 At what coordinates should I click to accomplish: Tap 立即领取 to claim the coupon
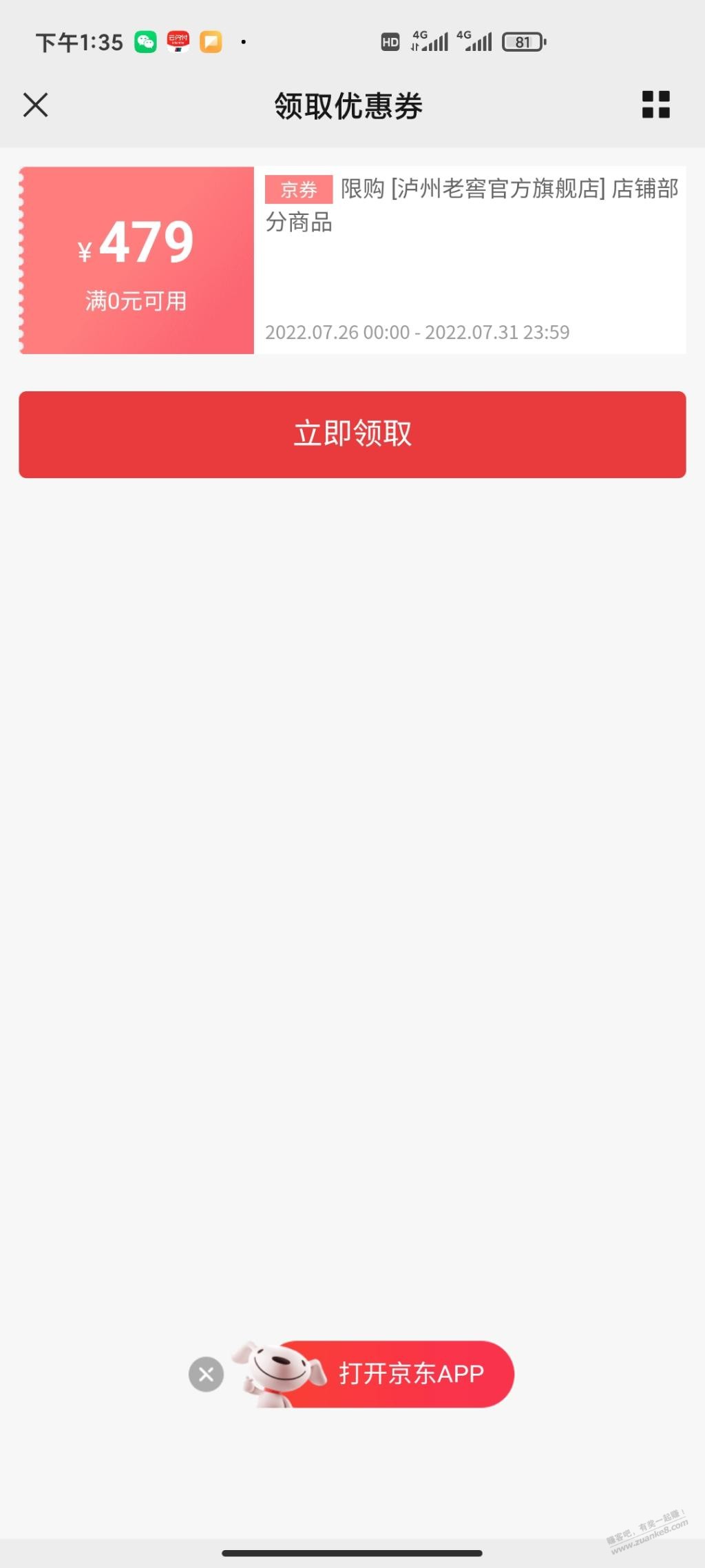[352, 435]
